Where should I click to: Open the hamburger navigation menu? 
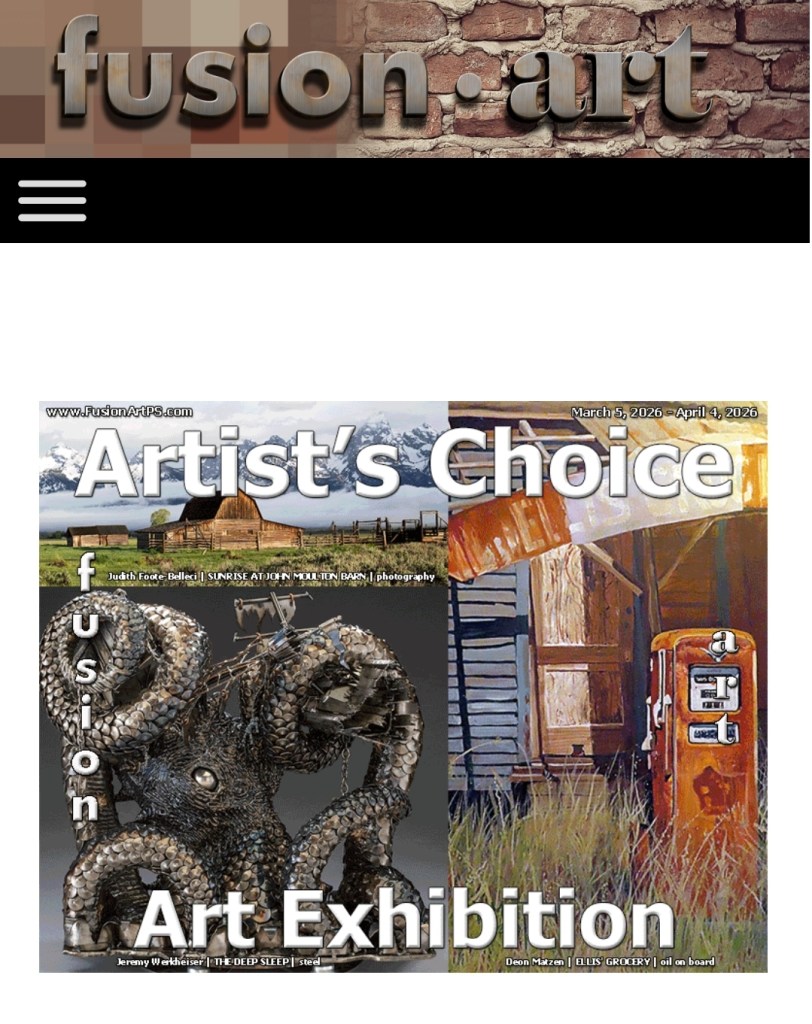[x=52, y=201]
